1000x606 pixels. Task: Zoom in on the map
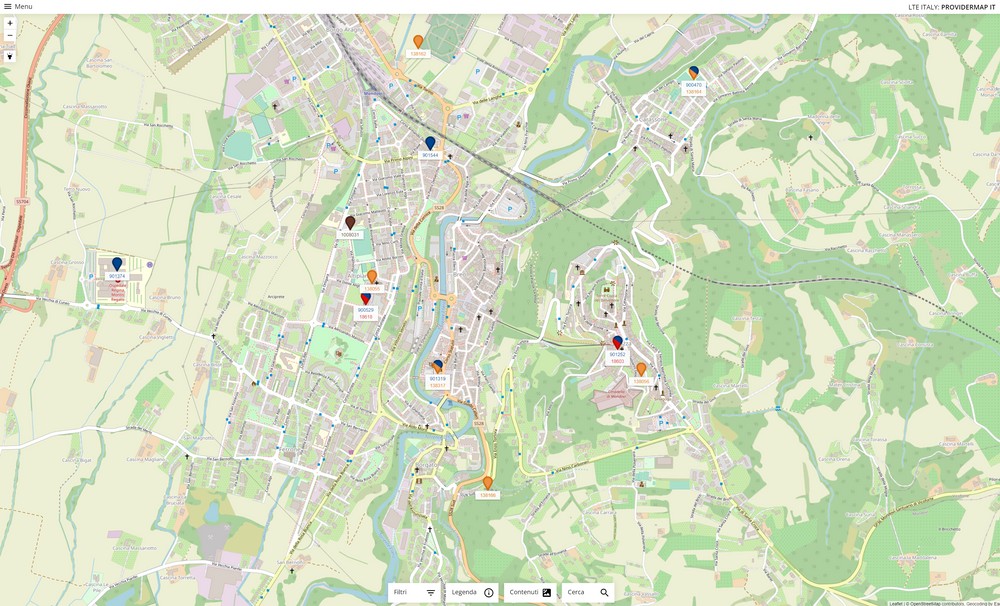click(x=10, y=22)
